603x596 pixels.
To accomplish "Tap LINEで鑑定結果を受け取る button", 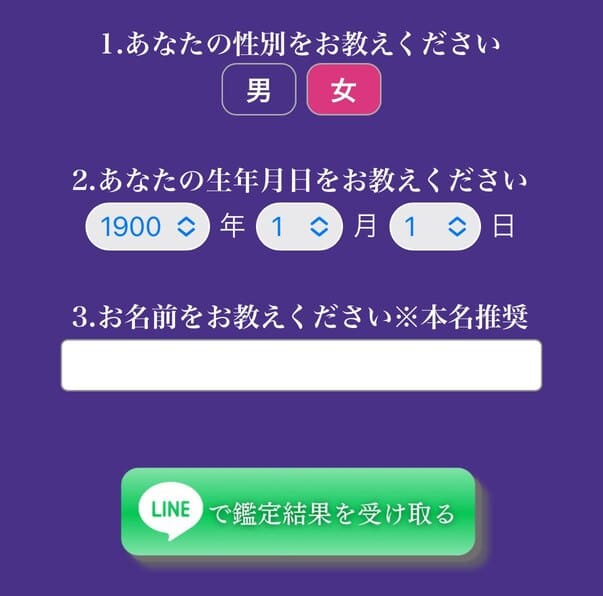I will 298,512.
